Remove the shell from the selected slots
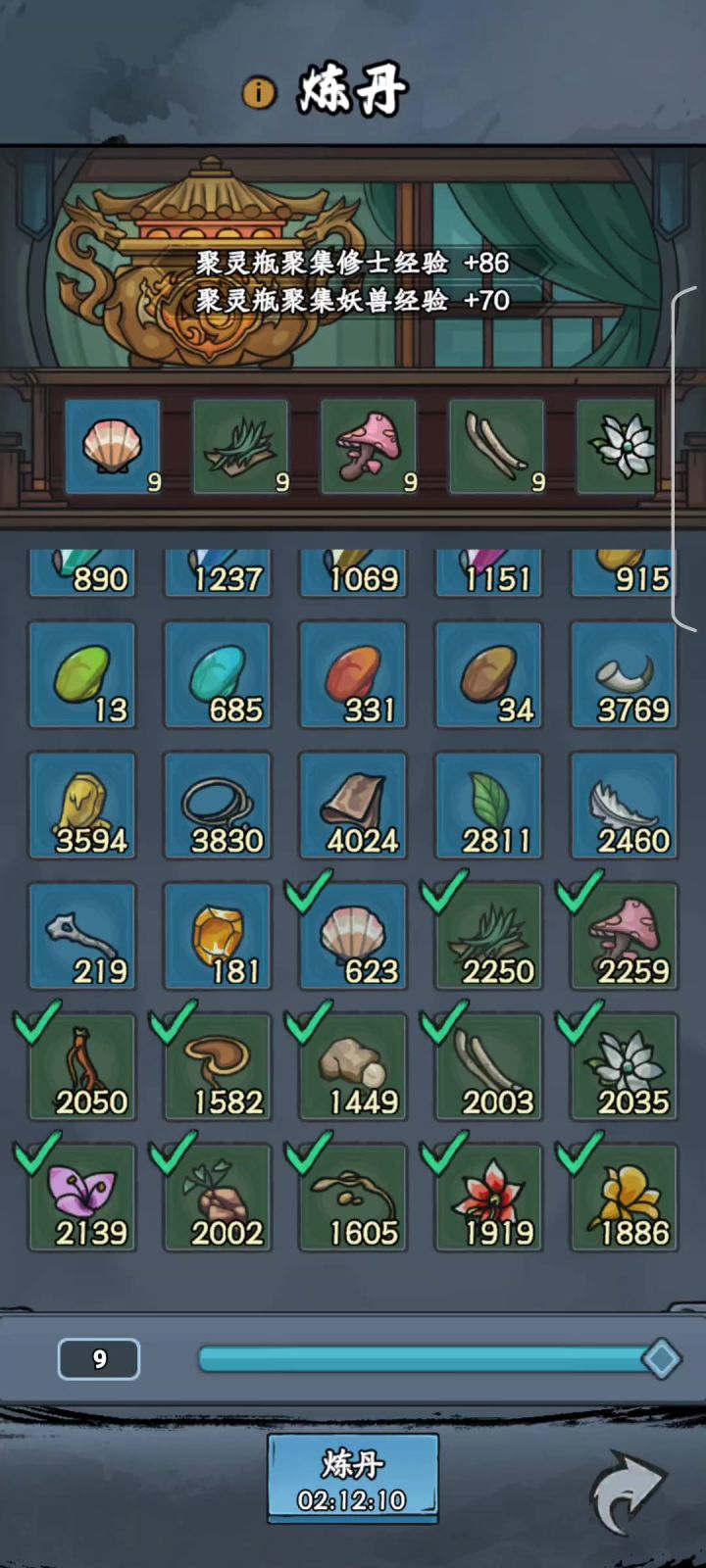The width and height of the screenshot is (706, 1568). tap(113, 447)
